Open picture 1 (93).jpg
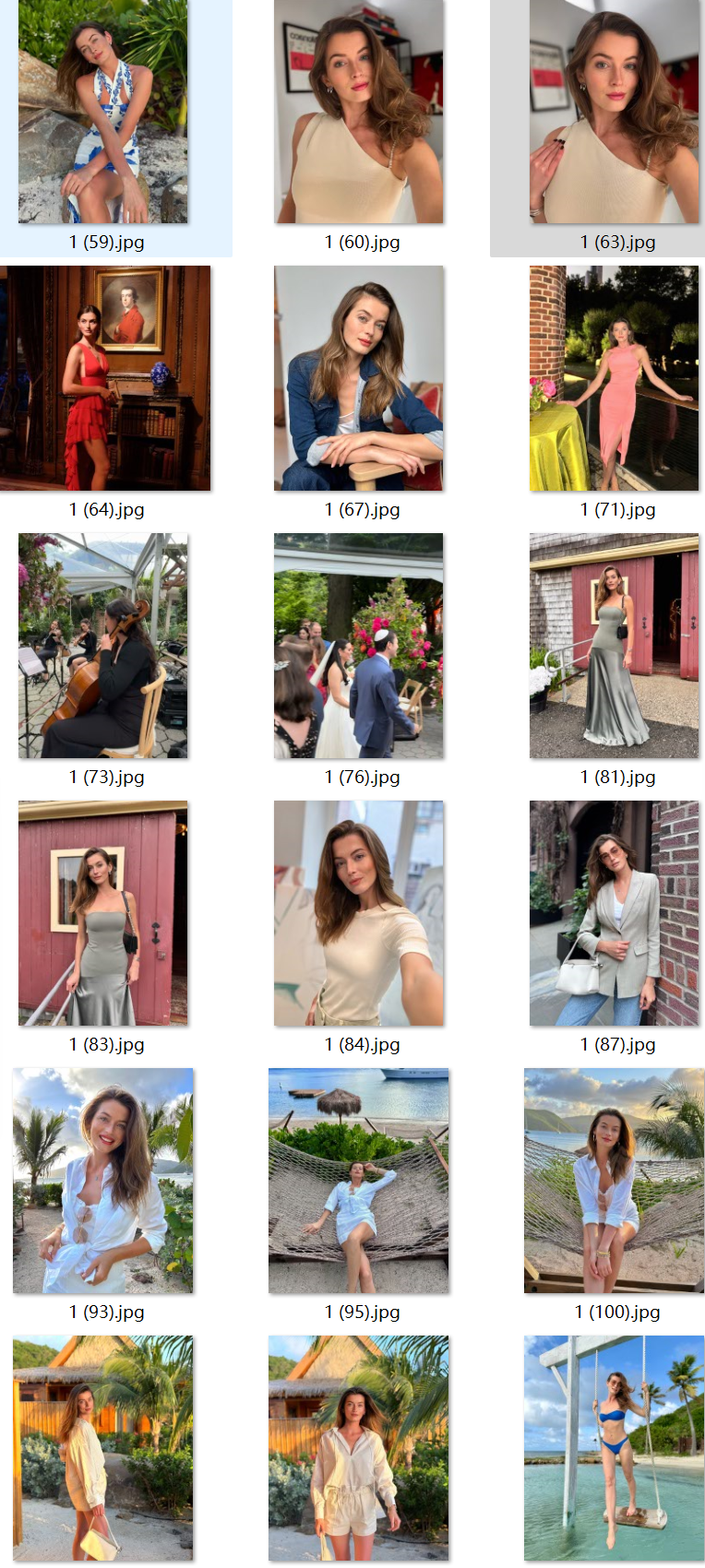 (103, 1181)
